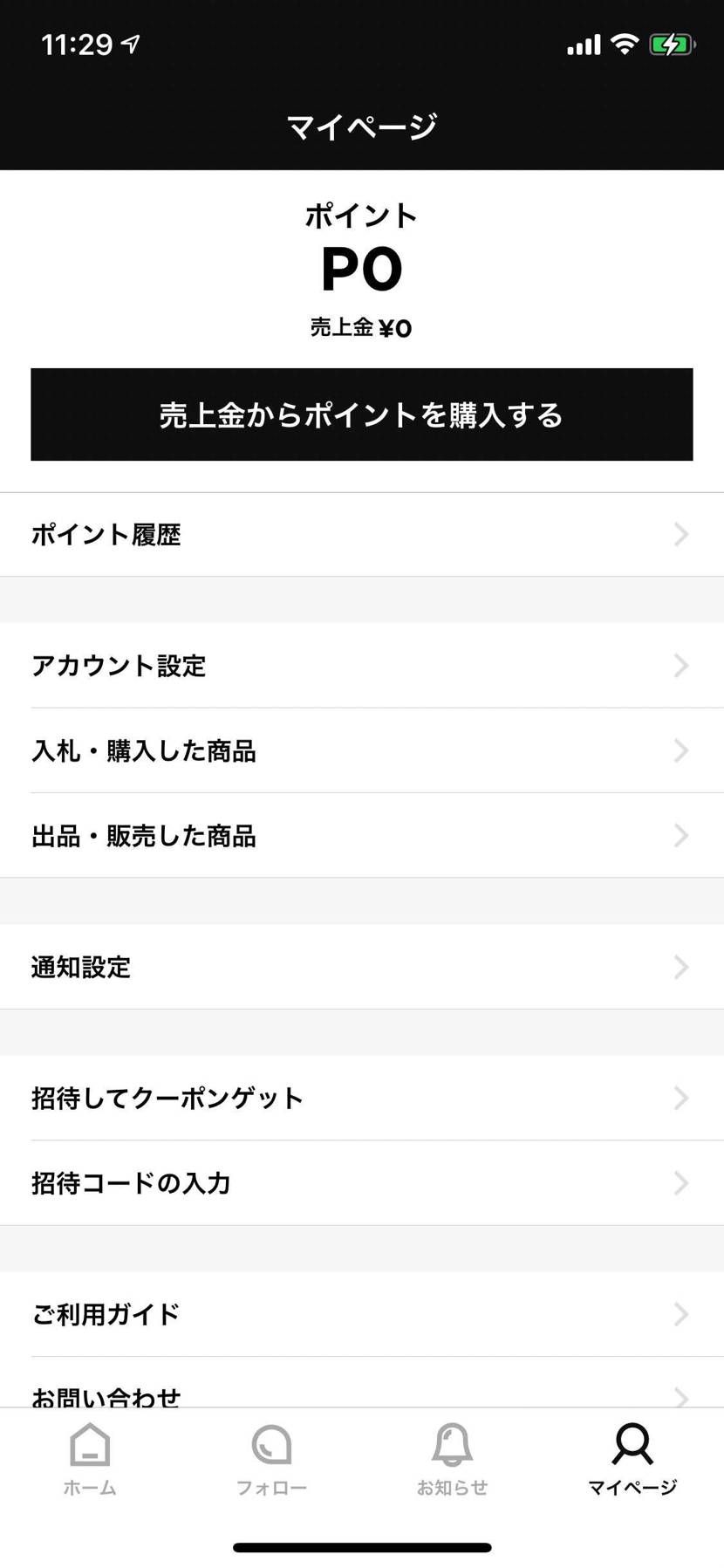This screenshot has height=1568, width=724.
Task: Click the location arrow beside the clock
Action: (132, 40)
